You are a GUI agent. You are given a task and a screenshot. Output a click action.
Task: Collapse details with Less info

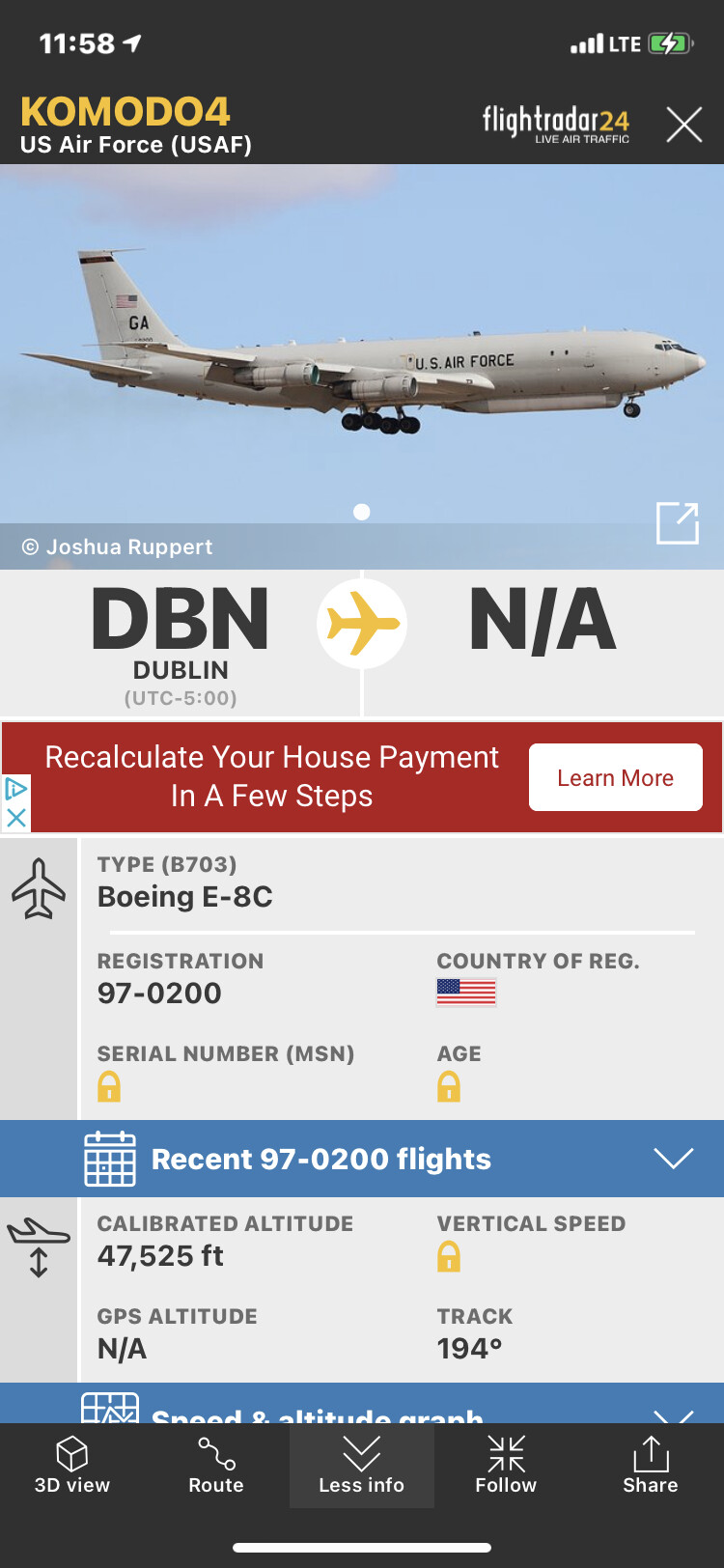click(x=361, y=1466)
